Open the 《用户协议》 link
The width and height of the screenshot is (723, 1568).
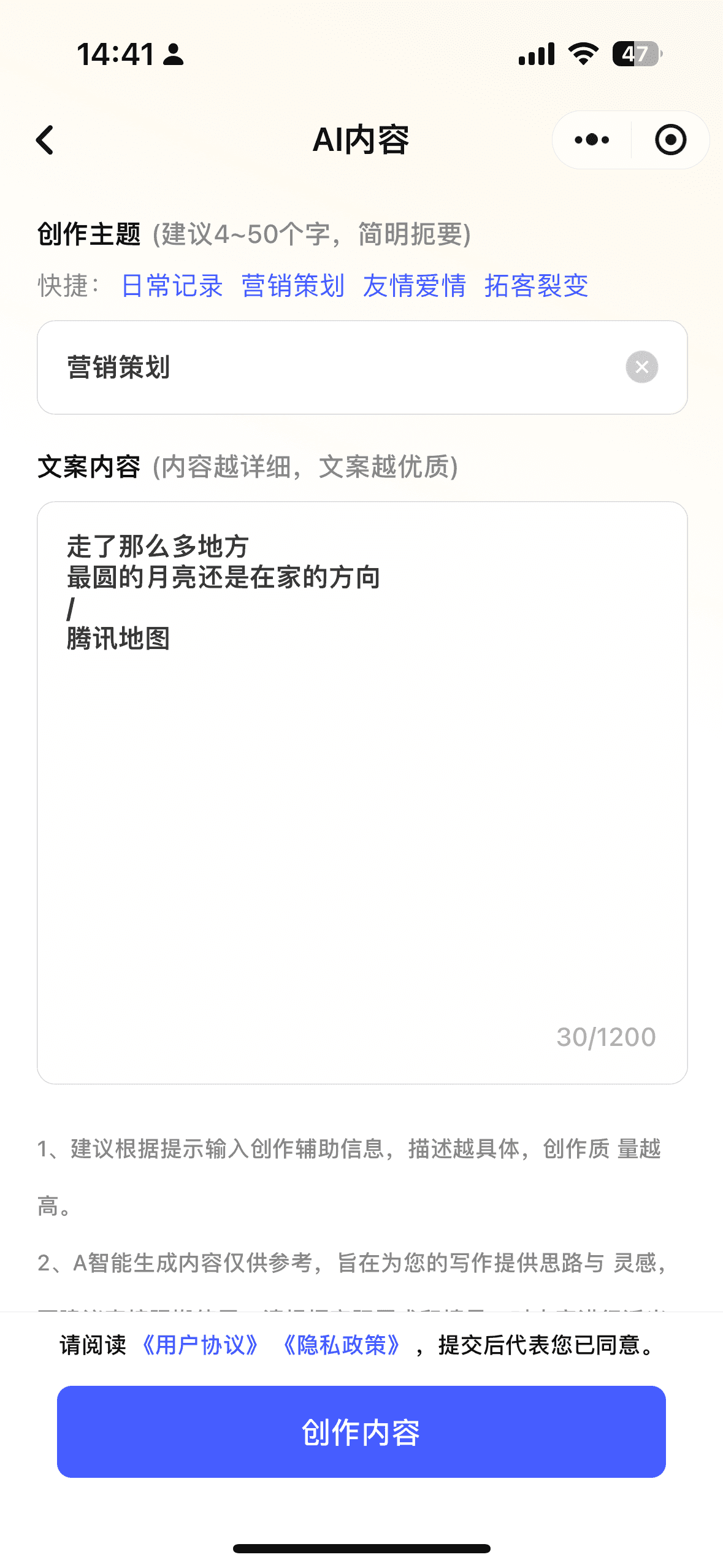(x=200, y=1345)
